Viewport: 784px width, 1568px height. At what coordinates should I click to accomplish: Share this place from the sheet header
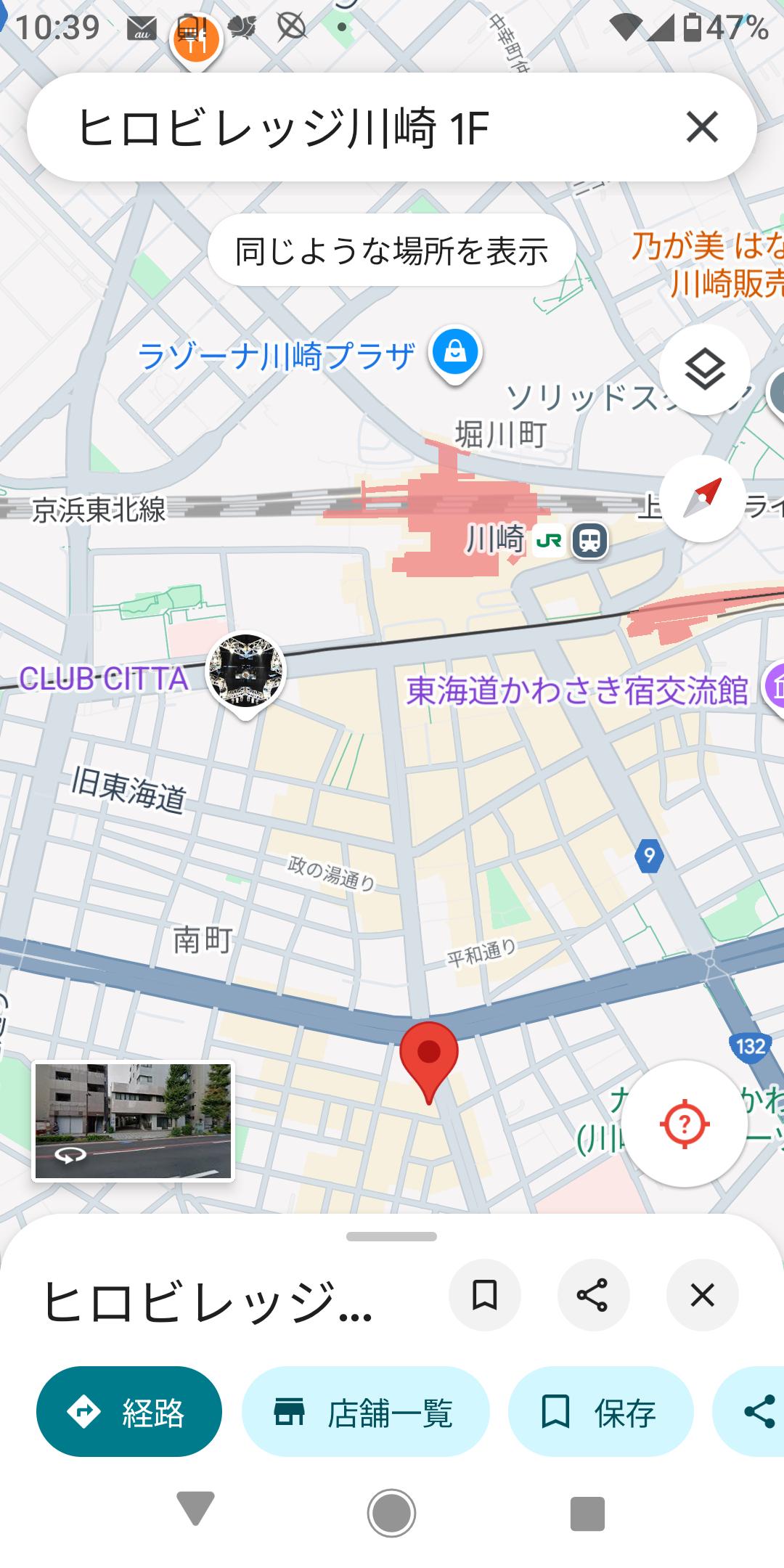pos(593,1295)
